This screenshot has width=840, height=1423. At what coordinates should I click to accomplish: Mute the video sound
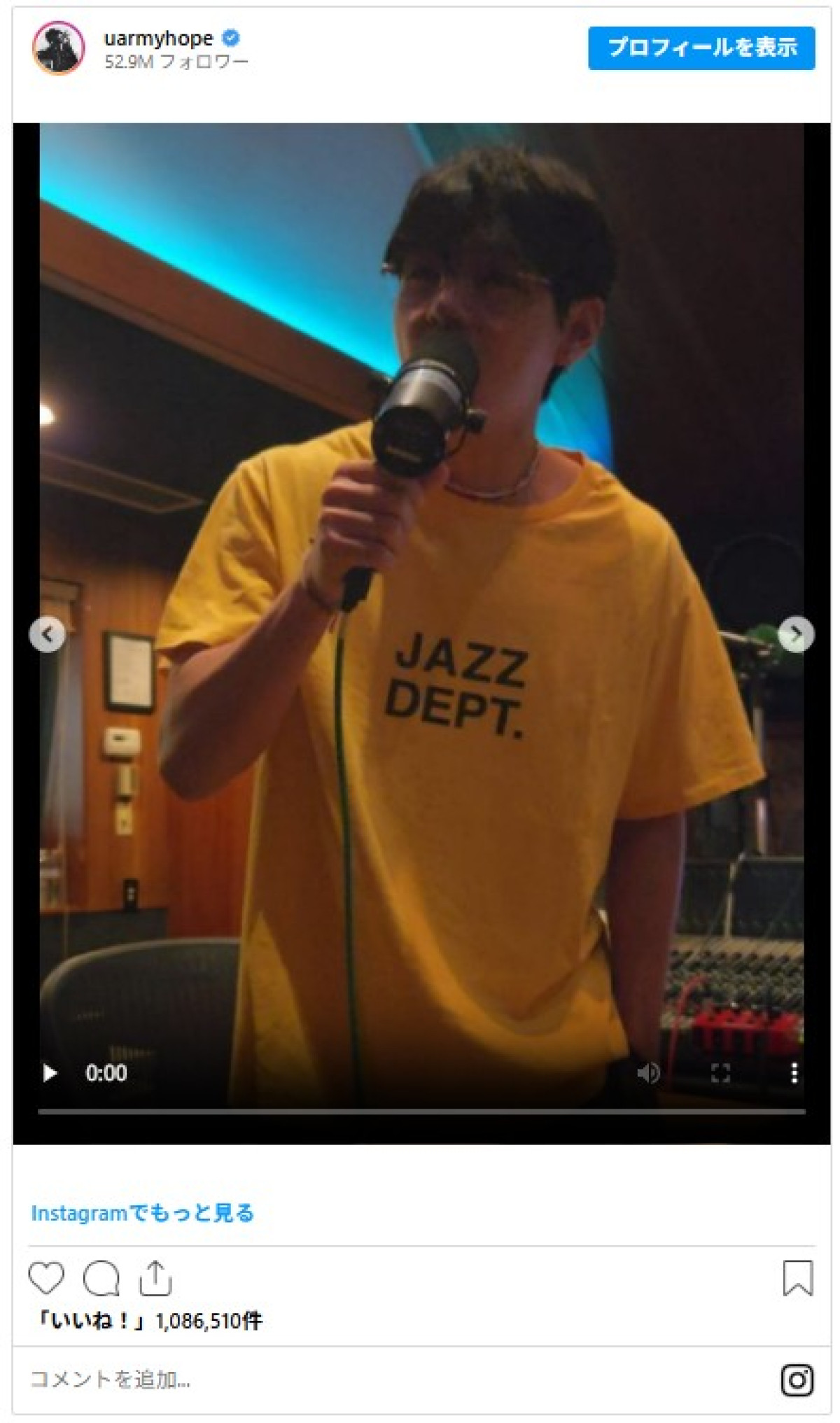[x=648, y=1073]
